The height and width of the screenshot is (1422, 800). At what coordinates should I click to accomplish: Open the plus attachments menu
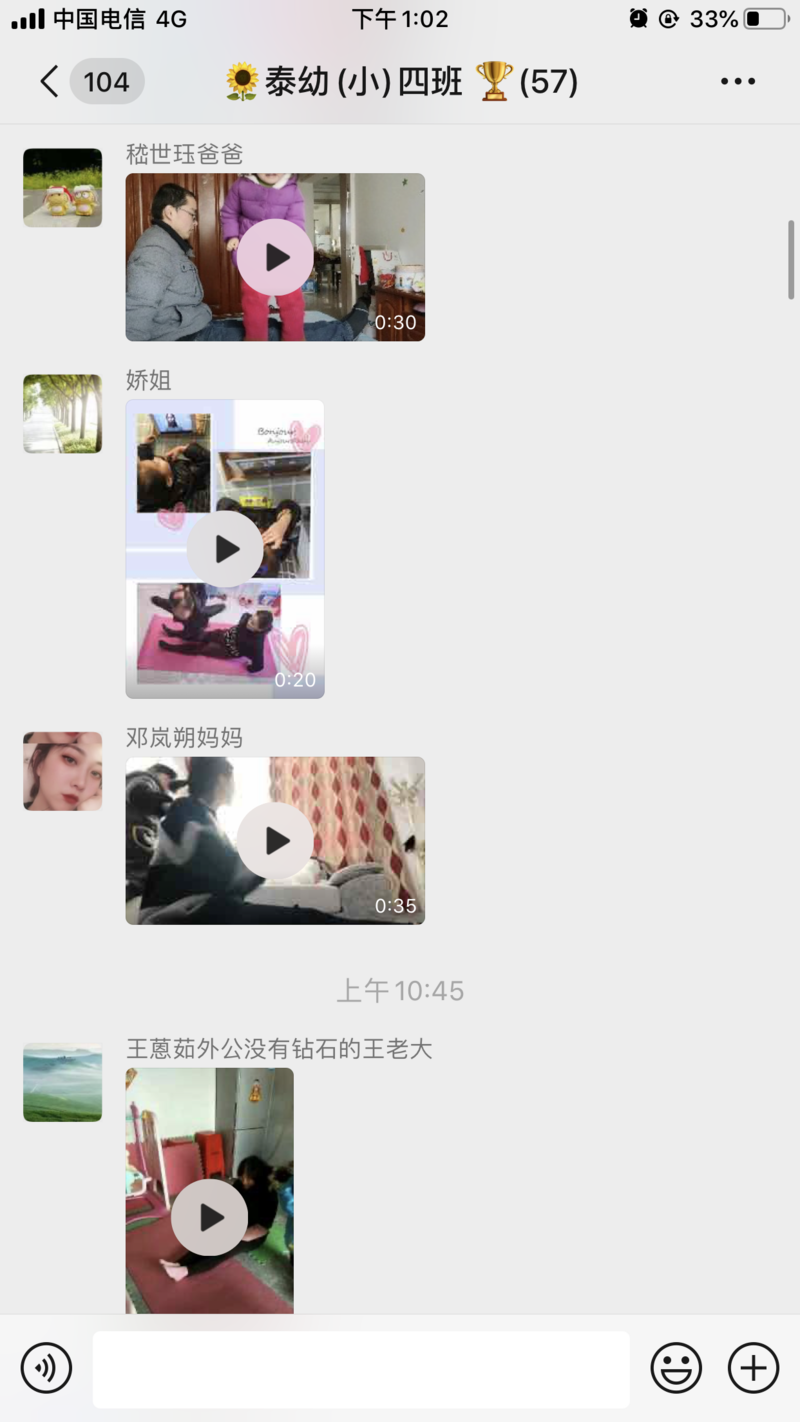coord(753,1368)
